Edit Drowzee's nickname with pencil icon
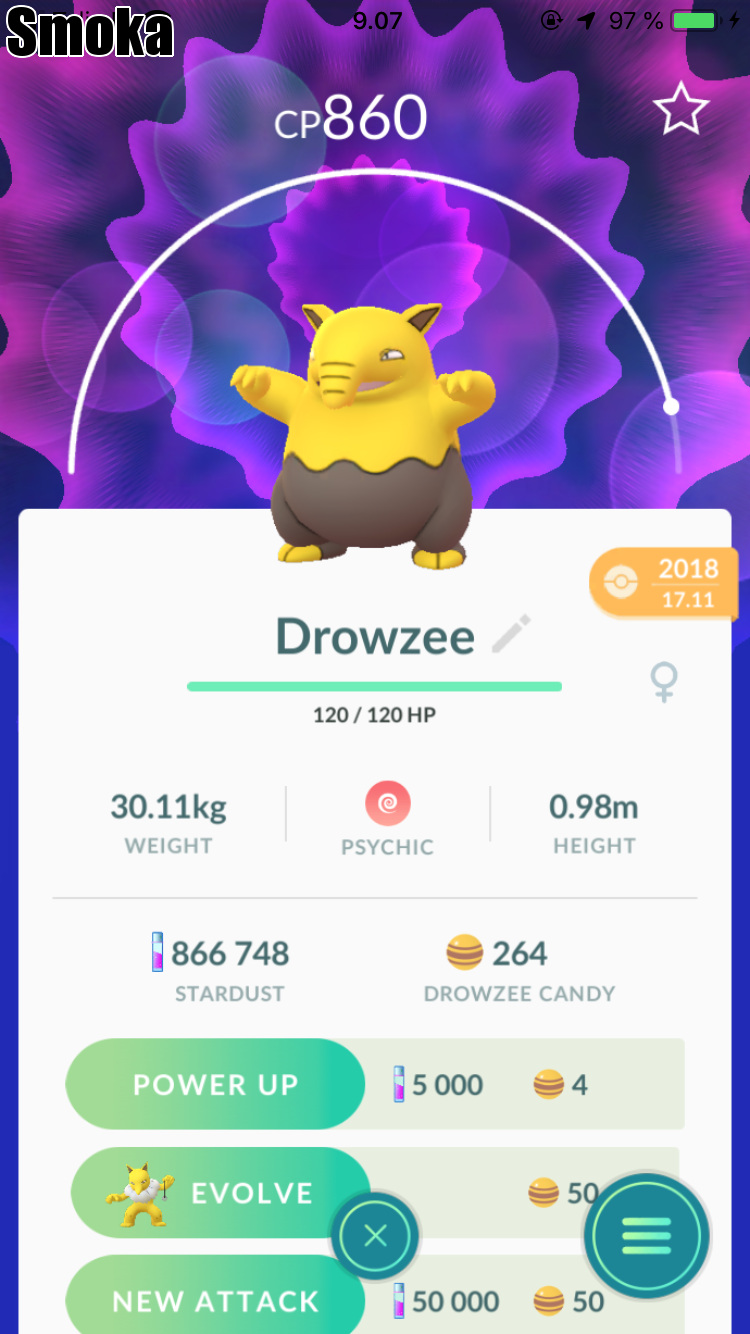Screen dimensions: 750x1334 pos(511,636)
